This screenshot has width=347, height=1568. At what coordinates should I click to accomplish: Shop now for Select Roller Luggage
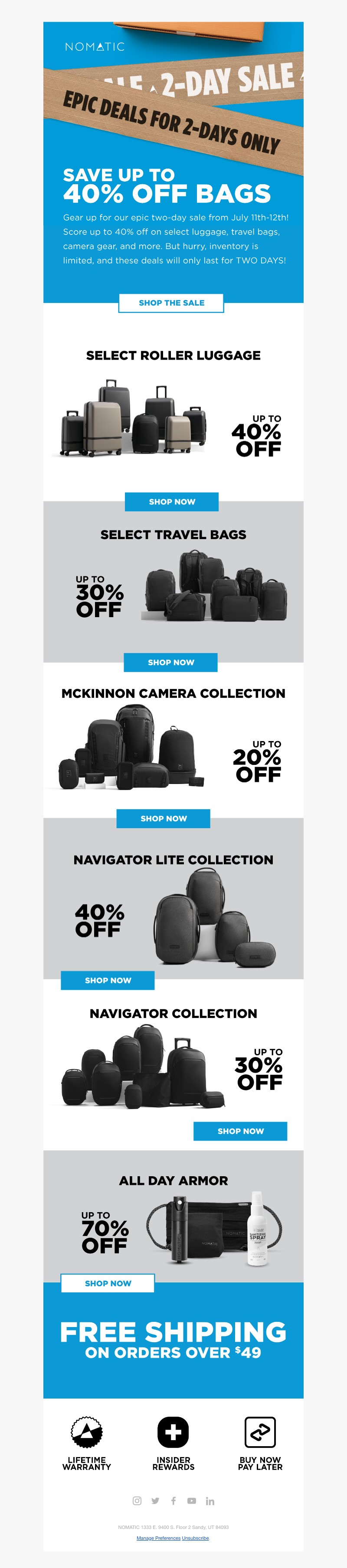tap(172, 501)
